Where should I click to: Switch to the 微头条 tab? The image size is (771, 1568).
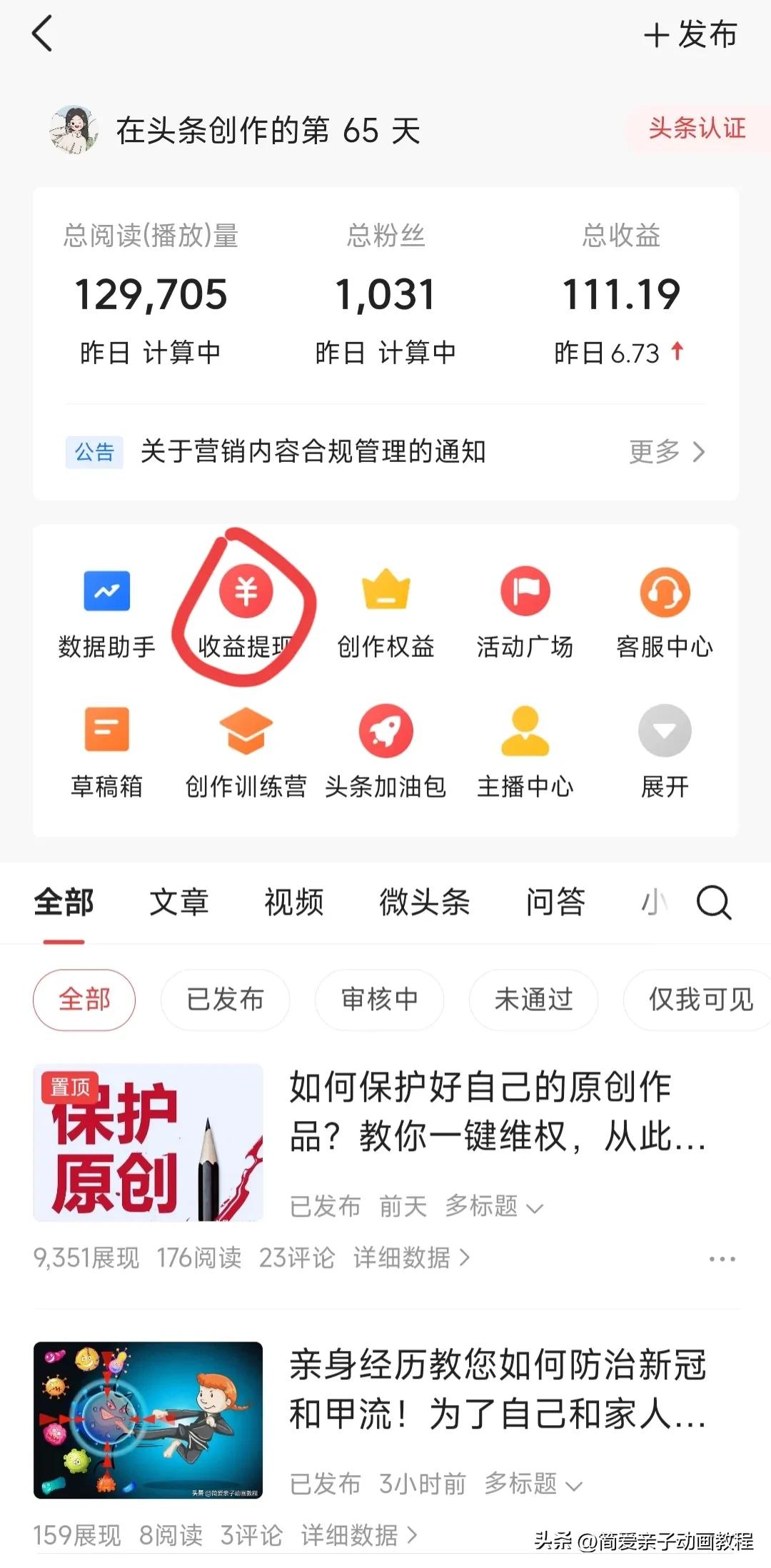click(x=424, y=902)
